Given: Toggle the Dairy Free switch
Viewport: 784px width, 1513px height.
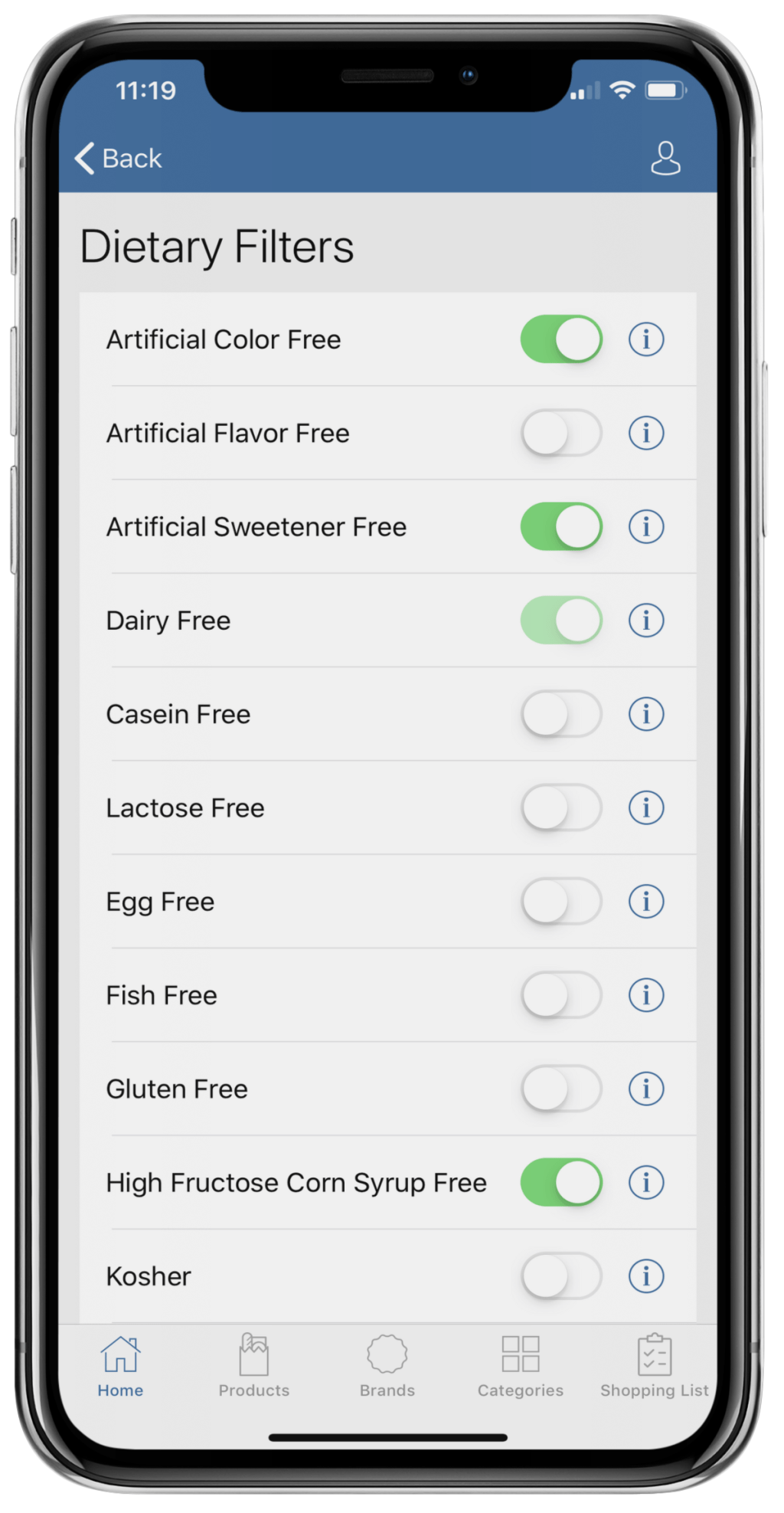Looking at the screenshot, I should [561, 621].
